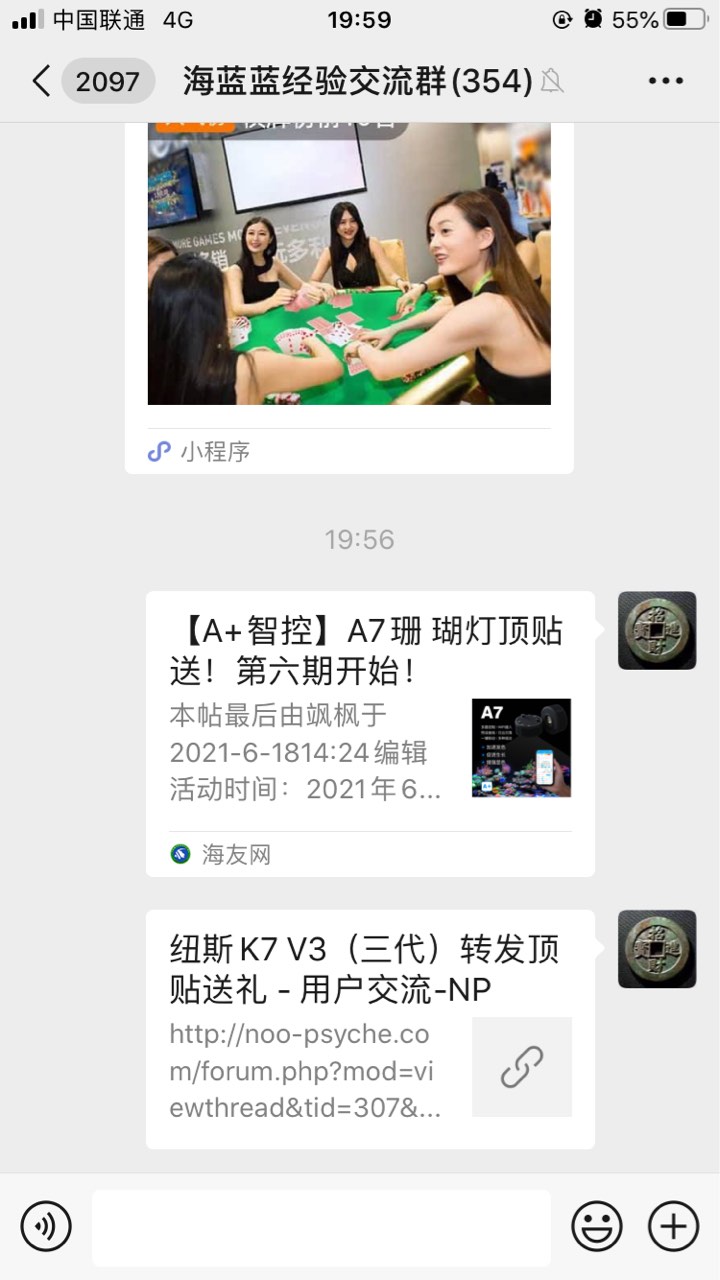View the sender's avatar beside the A7 post
Screen dimensions: 720x1280
[x=656, y=630]
